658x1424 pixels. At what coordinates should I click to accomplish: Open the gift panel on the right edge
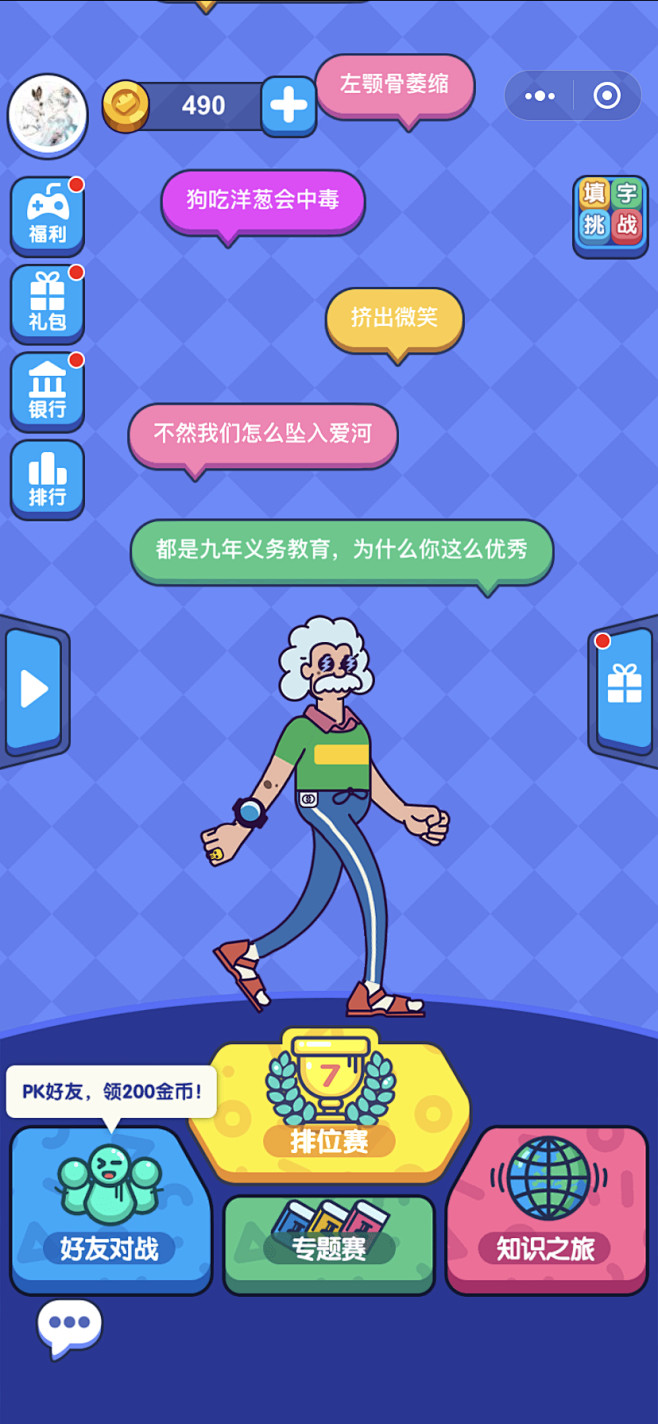(624, 689)
